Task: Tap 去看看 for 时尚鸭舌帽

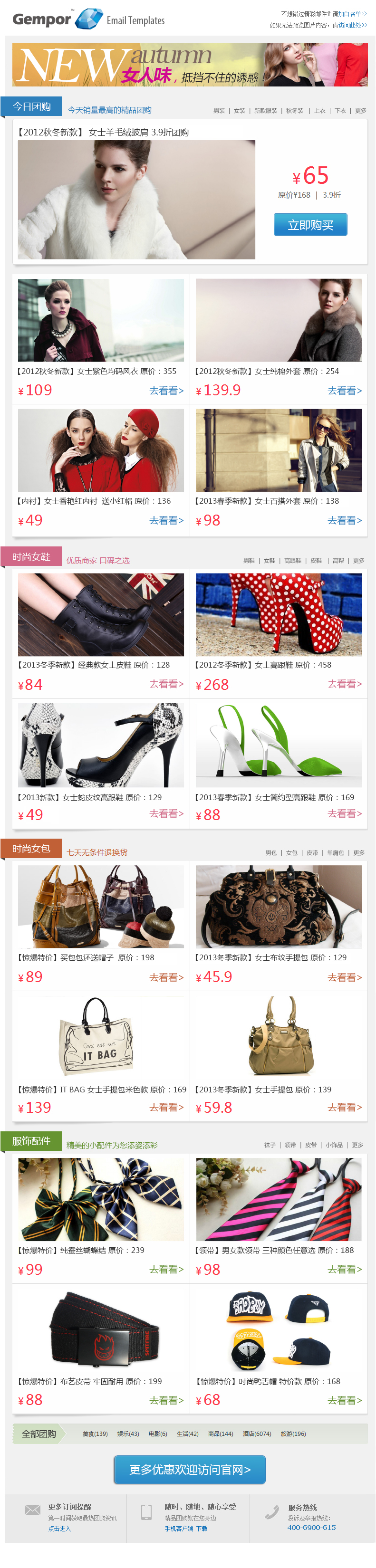Action: click(344, 1400)
